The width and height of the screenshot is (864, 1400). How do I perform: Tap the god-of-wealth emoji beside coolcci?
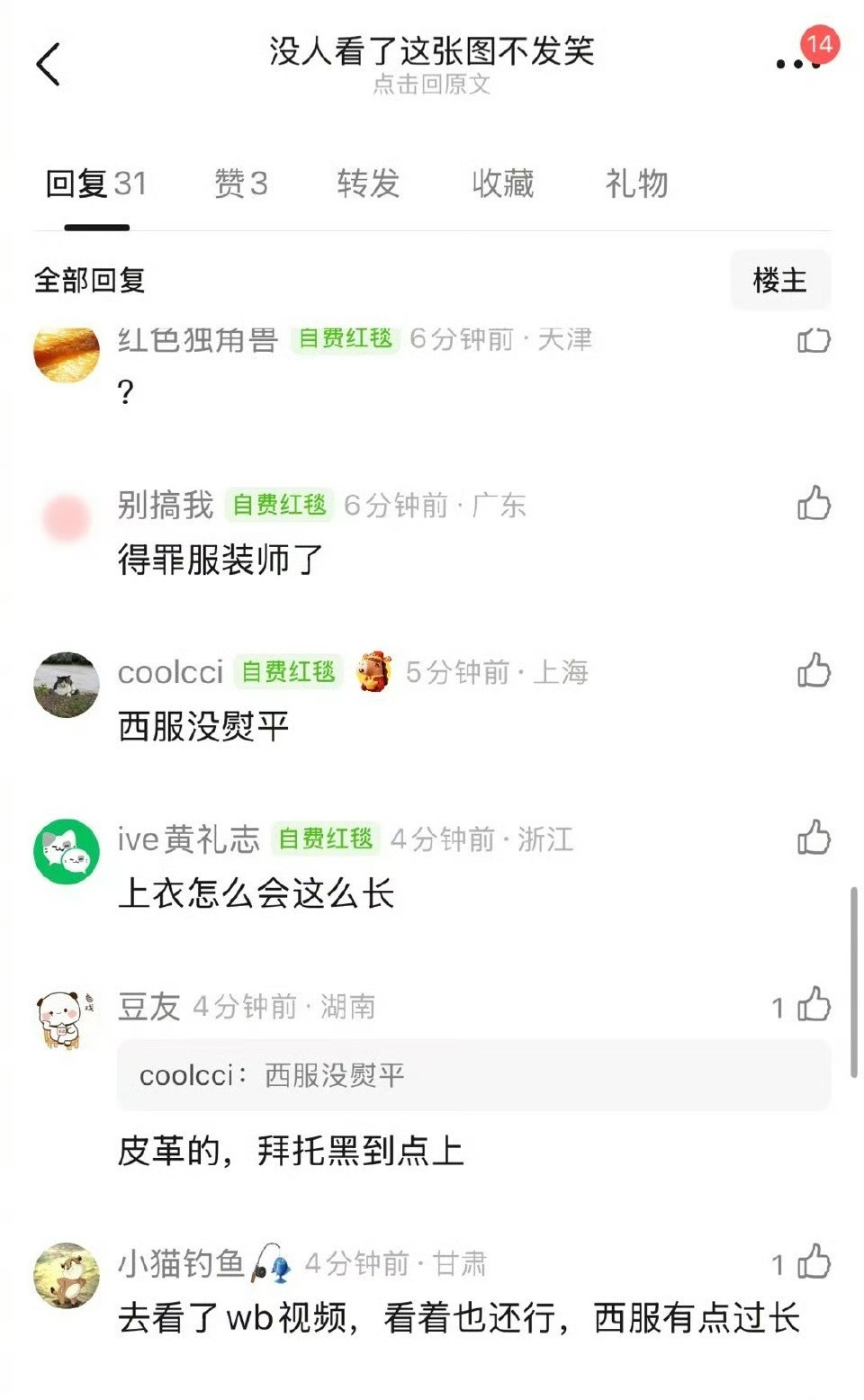pyautogui.click(x=373, y=671)
